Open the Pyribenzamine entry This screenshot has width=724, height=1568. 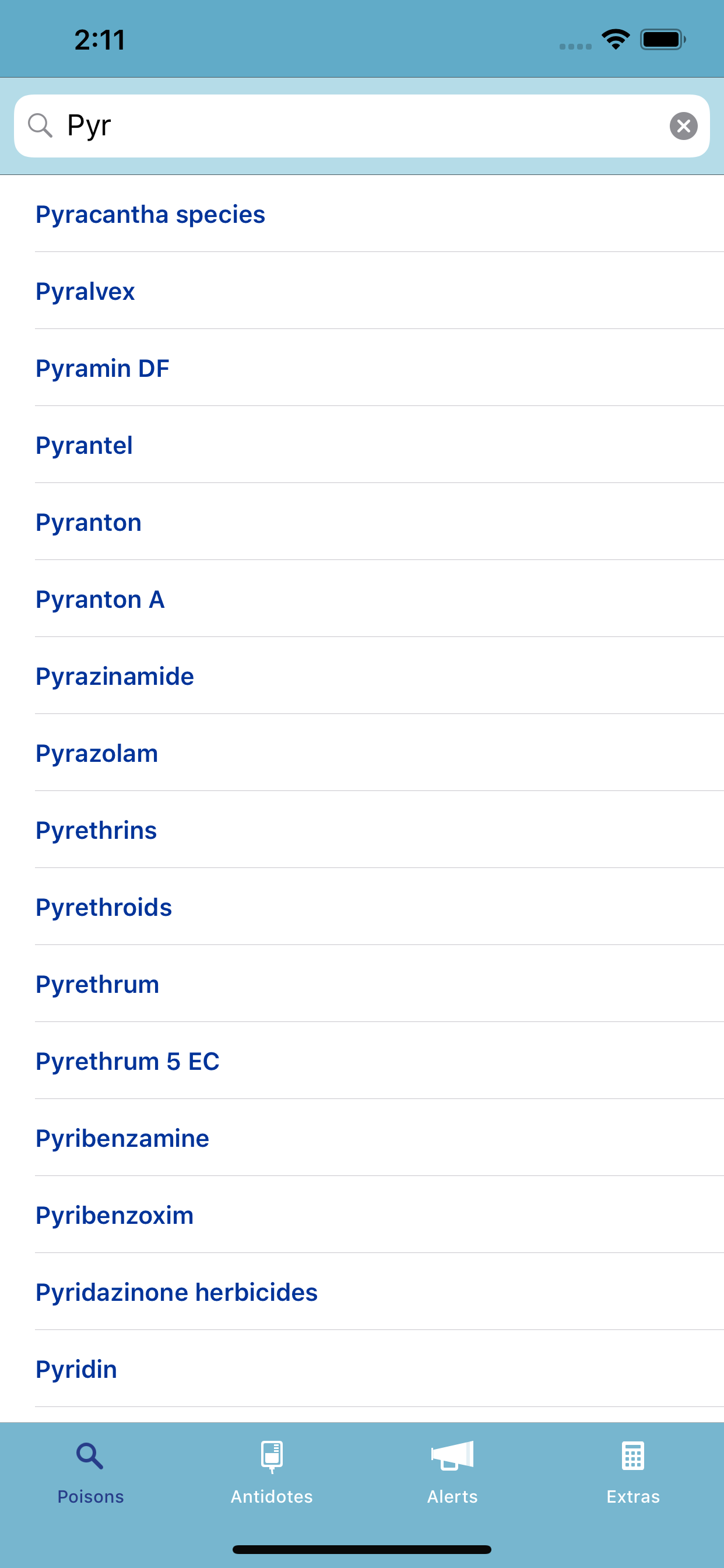click(x=122, y=1137)
